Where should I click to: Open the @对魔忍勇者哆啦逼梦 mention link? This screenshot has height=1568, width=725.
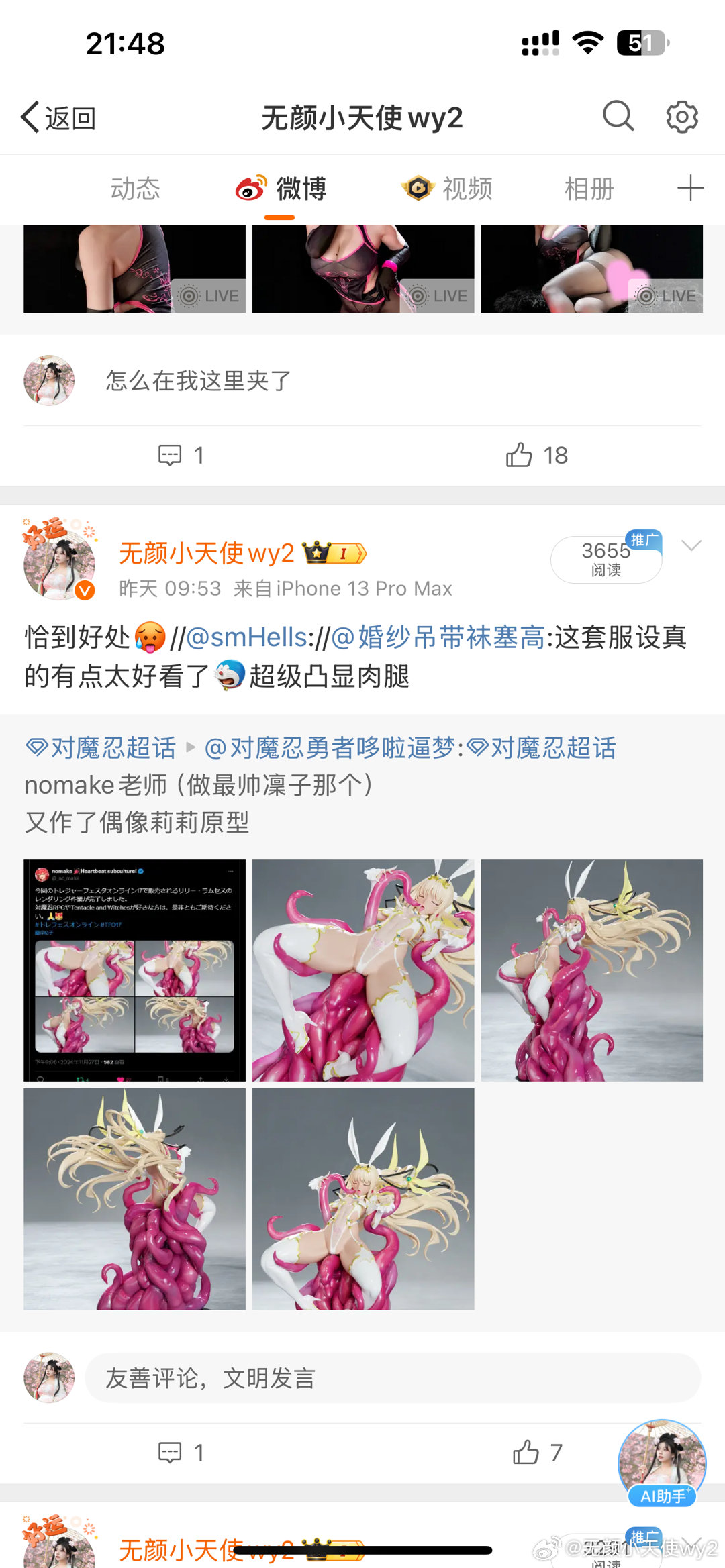coord(330,748)
